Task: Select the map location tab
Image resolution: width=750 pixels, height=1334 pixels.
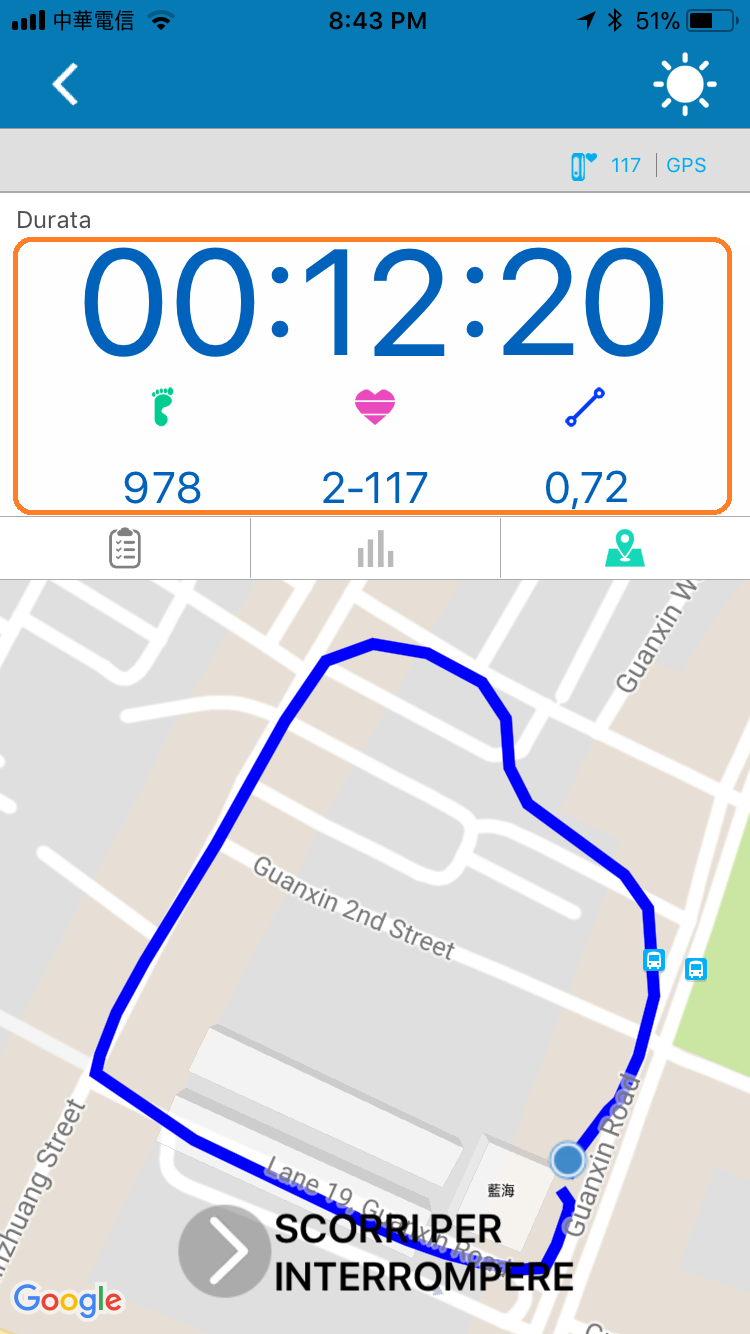Action: [625, 548]
